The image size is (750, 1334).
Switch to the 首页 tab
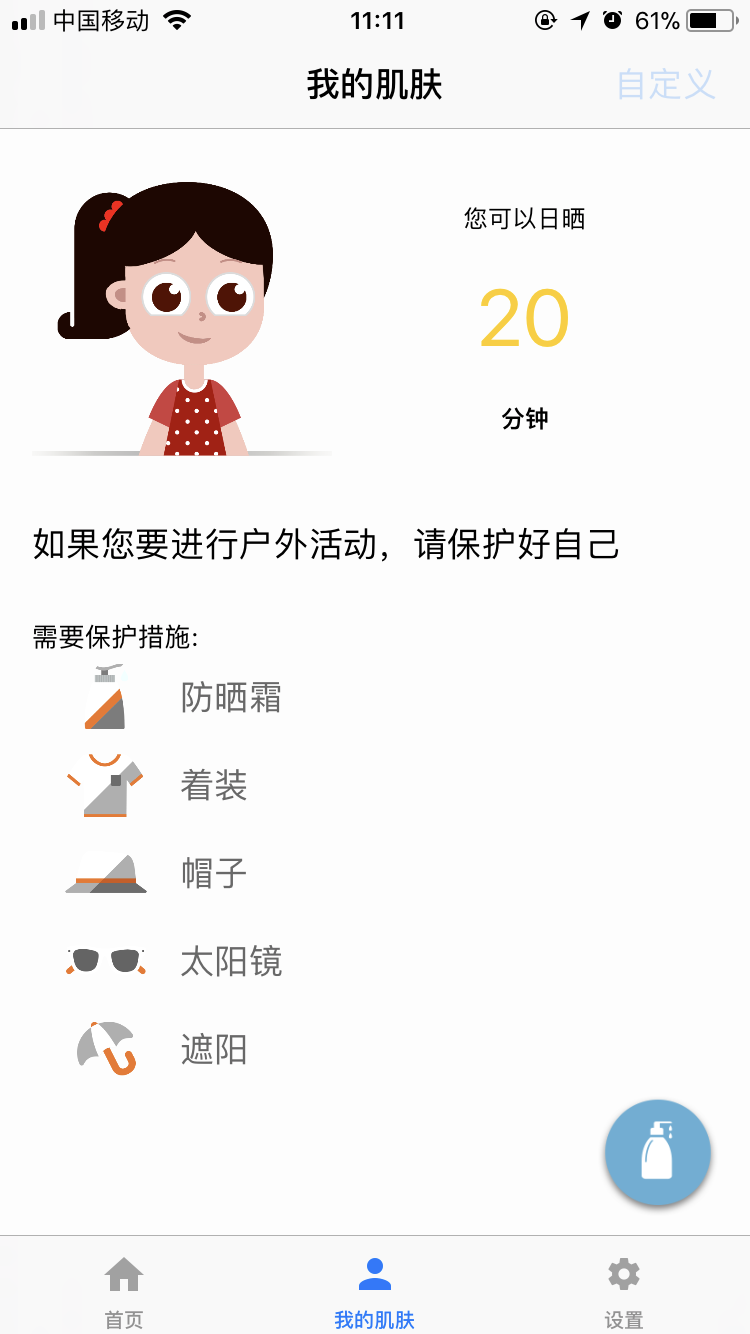(124, 1292)
